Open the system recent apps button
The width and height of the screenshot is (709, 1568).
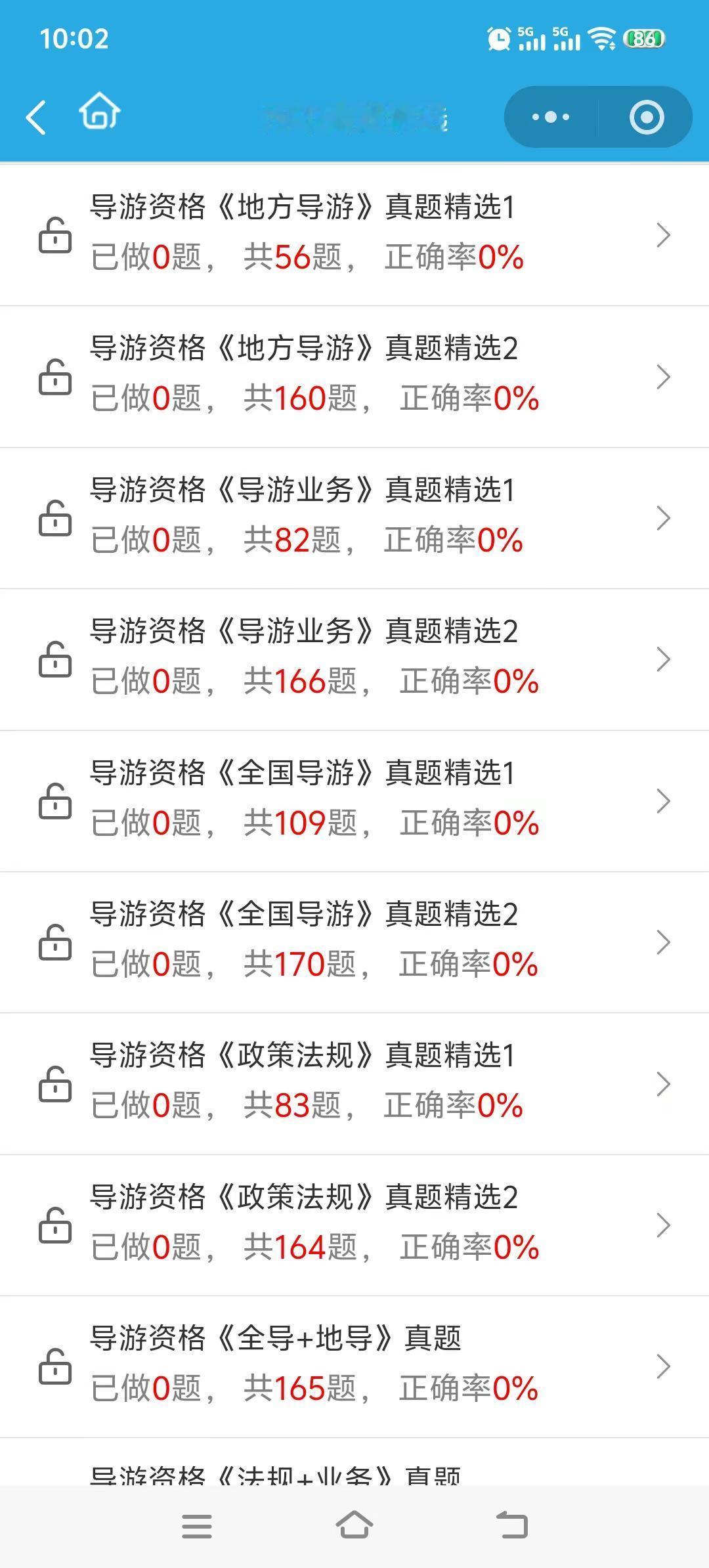pyautogui.click(x=197, y=1526)
